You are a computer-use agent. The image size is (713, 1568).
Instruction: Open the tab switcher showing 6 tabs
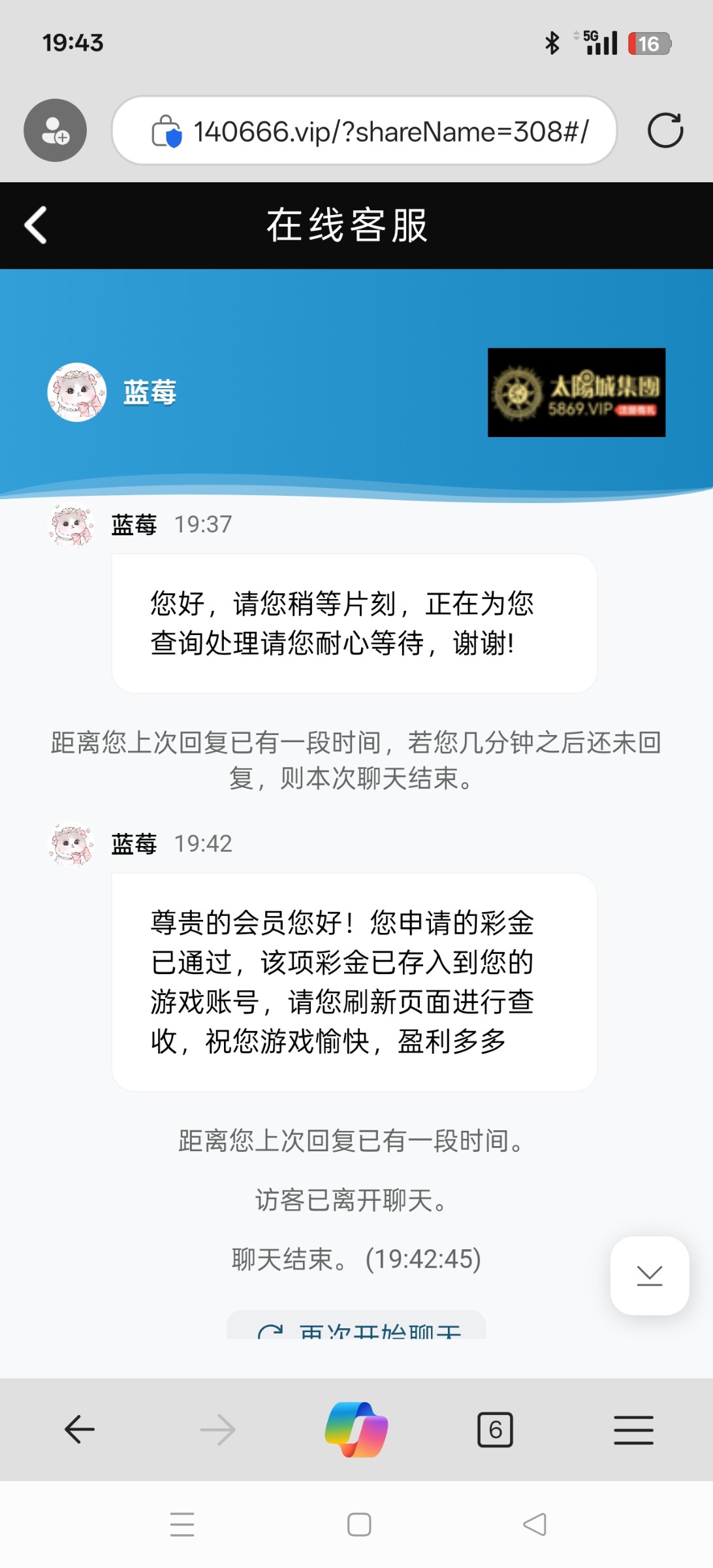(x=495, y=1429)
